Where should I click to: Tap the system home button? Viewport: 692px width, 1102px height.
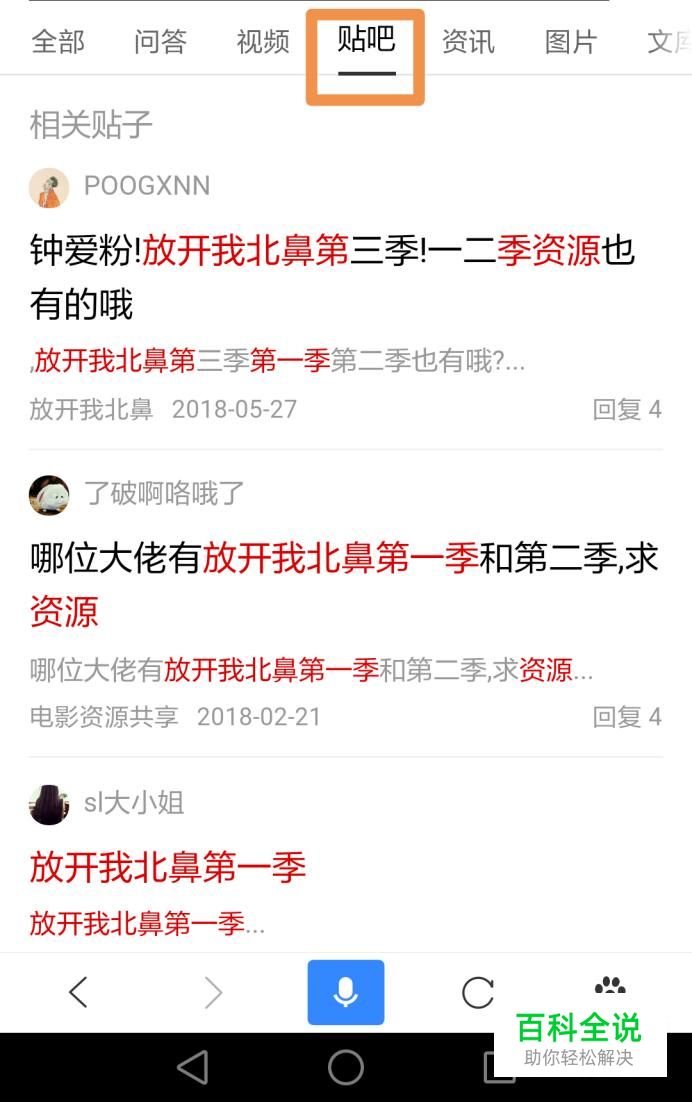pyautogui.click(x=345, y=1067)
